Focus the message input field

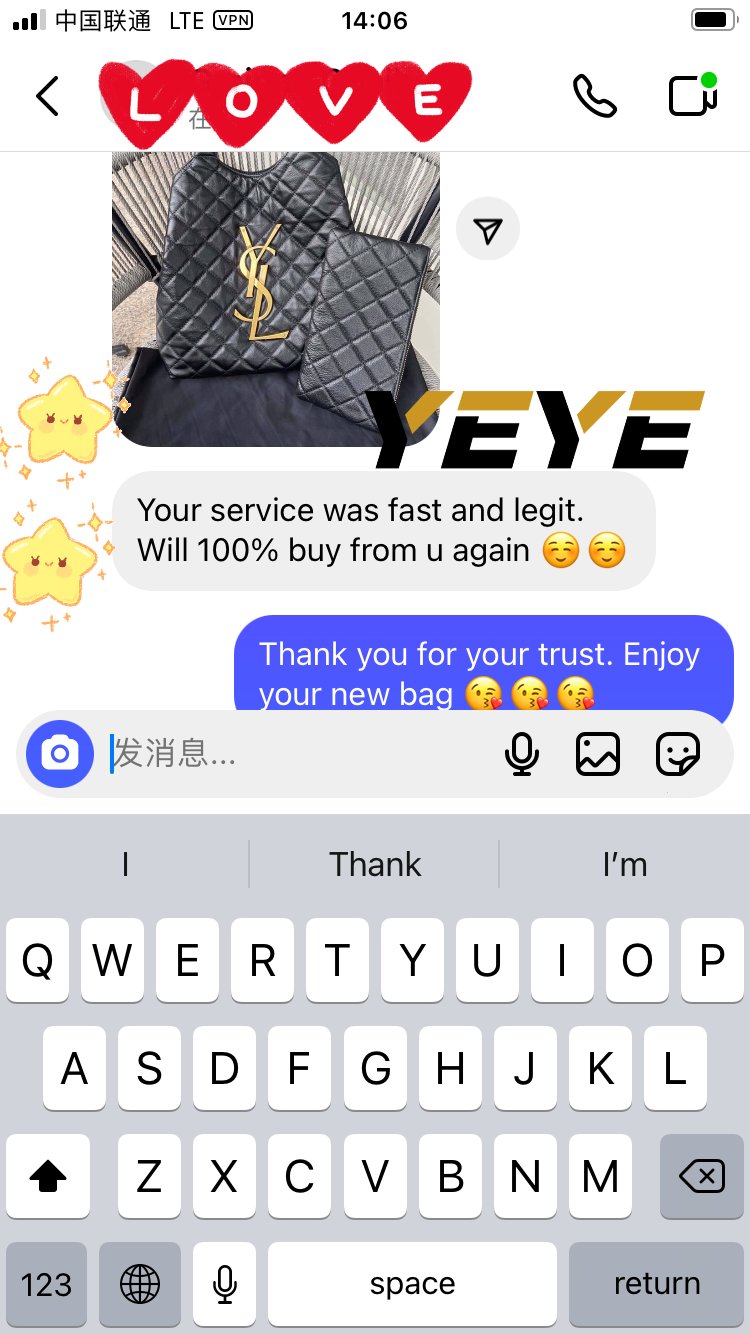click(x=300, y=754)
